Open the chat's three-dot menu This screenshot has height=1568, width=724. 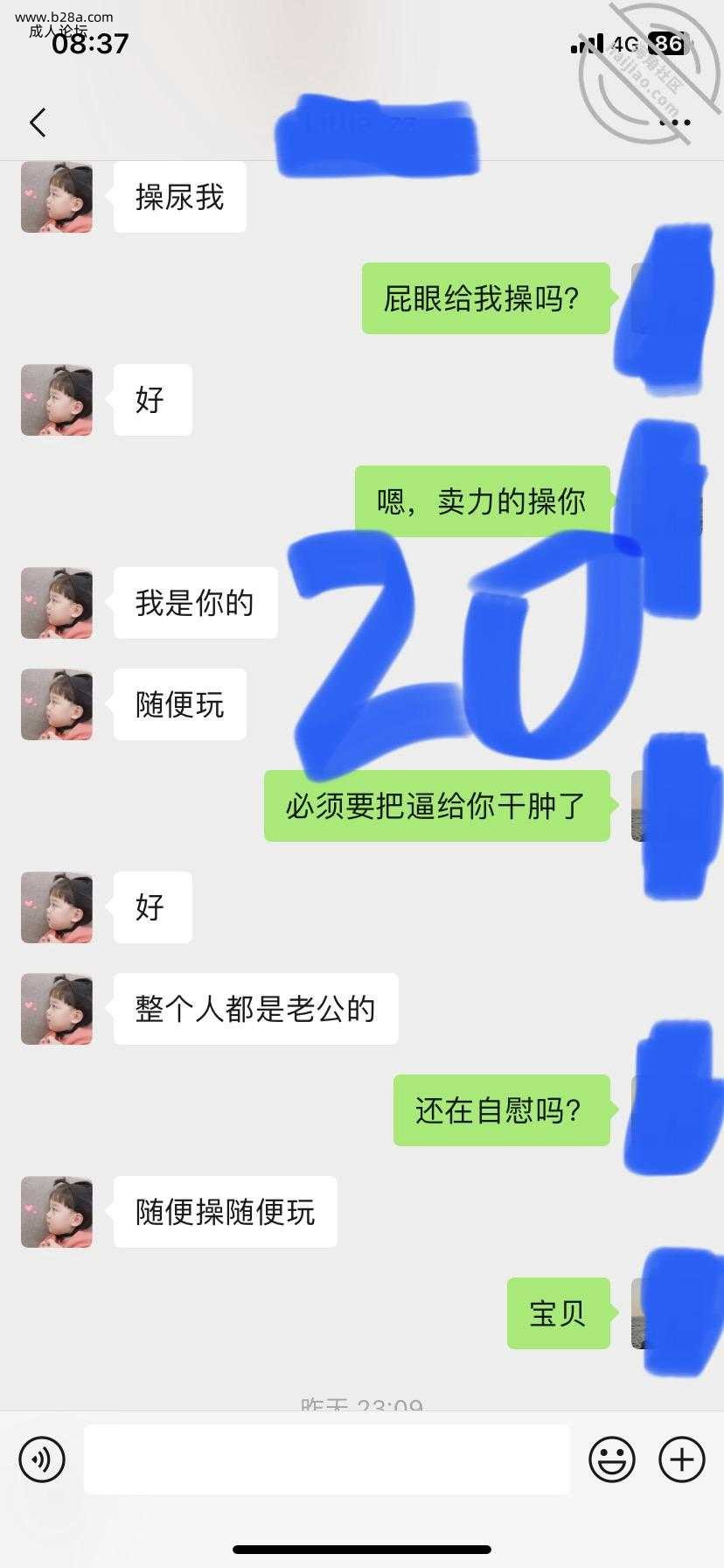coord(674,122)
